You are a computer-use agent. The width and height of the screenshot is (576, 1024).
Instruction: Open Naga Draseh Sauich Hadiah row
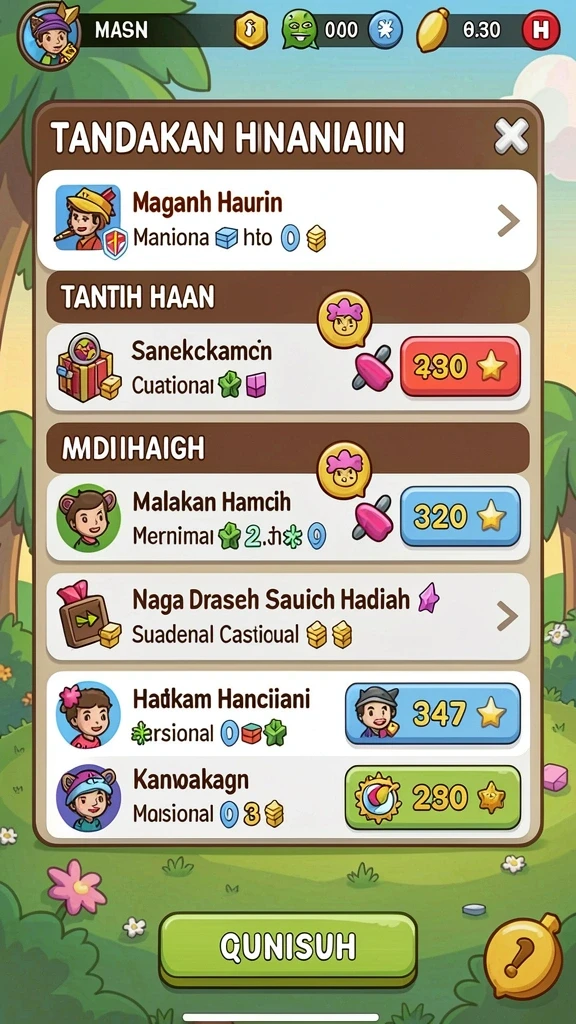coord(287,616)
